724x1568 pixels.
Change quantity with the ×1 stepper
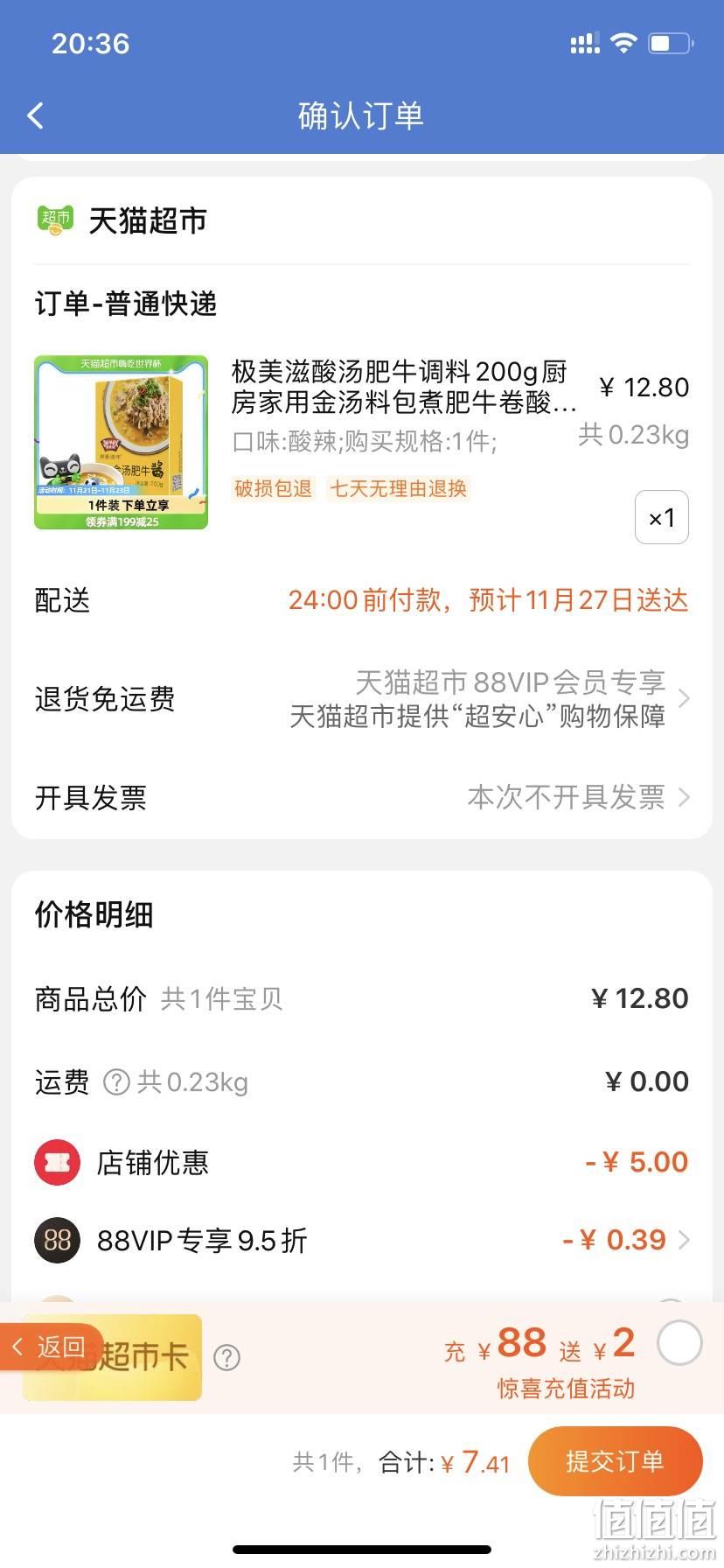(661, 518)
